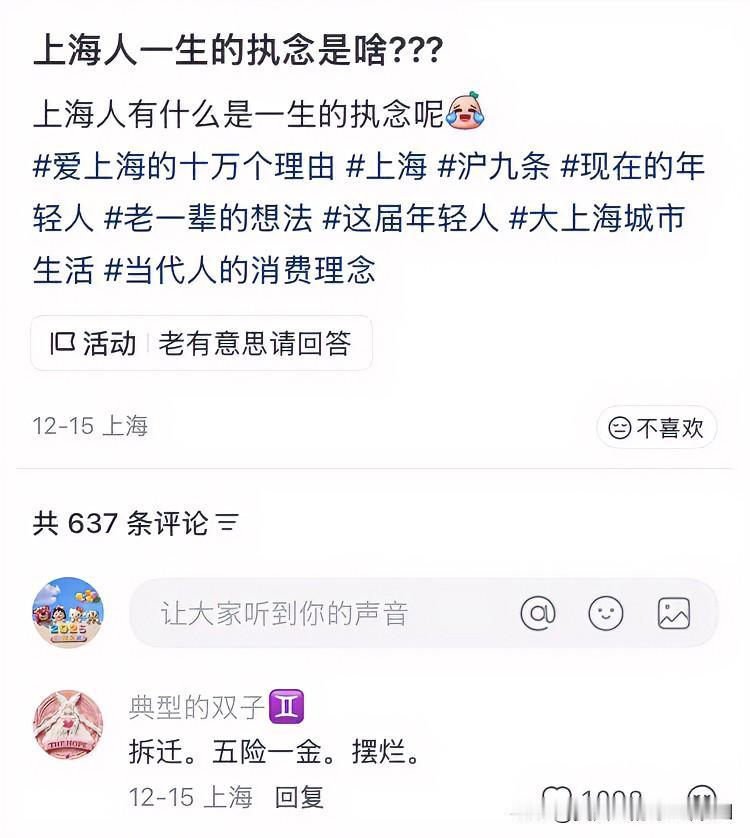Image resolution: width=750 pixels, height=838 pixels.
Task: View the poster's 2025 avatar
Action: pos(68,614)
